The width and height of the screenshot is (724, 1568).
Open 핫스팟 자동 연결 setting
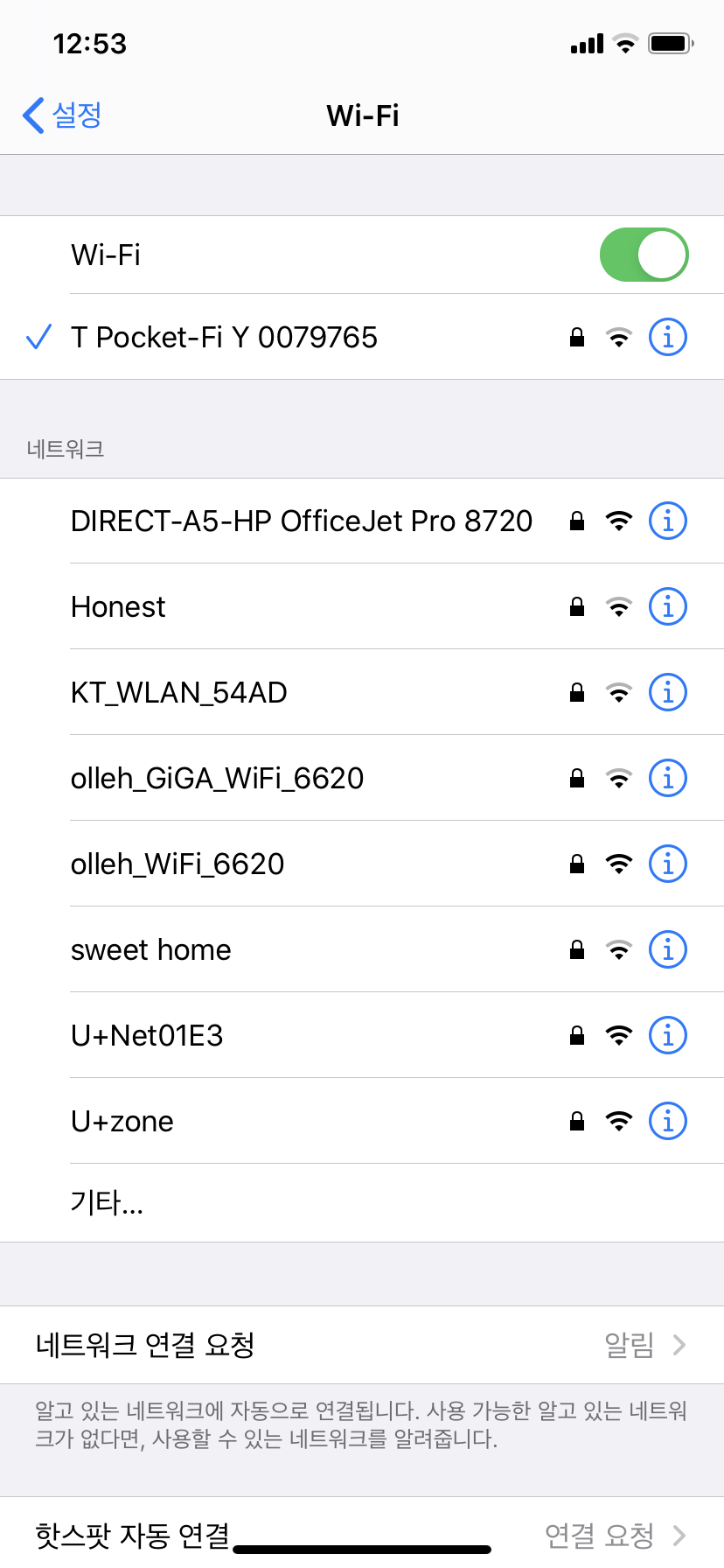[x=362, y=1533]
